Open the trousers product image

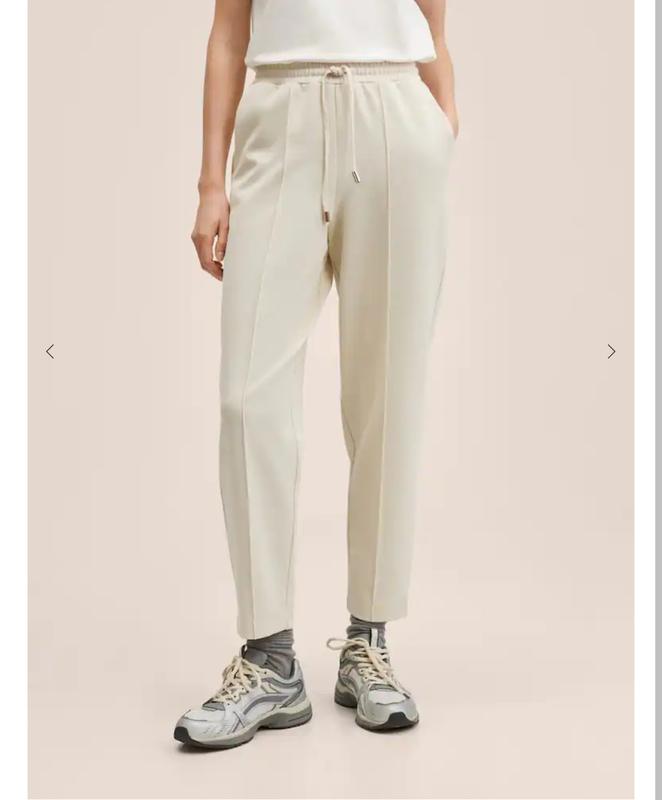pyautogui.click(x=330, y=400)
